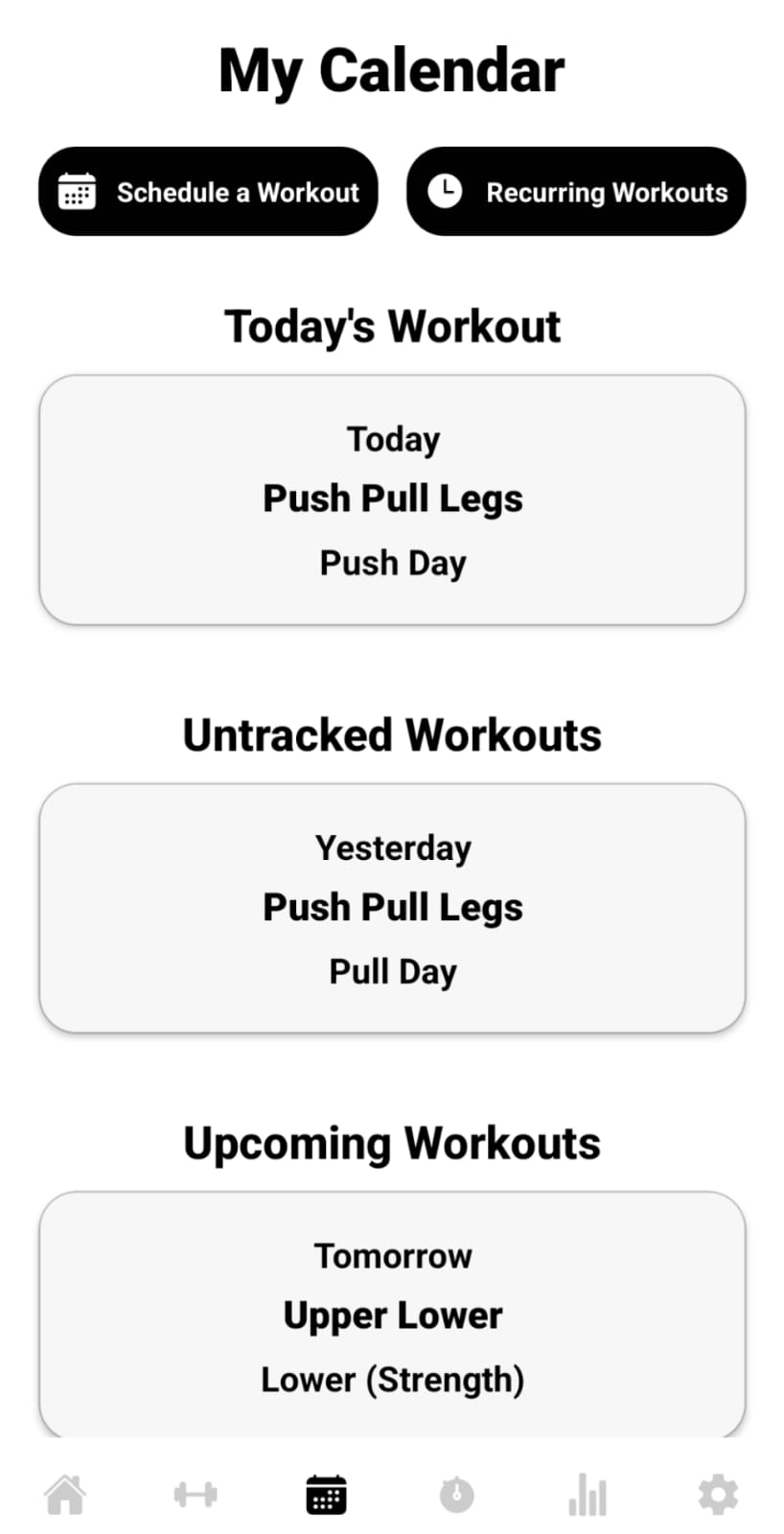Open yesterday's untracked Pull Day card
This screenshot has width=784, height=1534.
(392, 908)
